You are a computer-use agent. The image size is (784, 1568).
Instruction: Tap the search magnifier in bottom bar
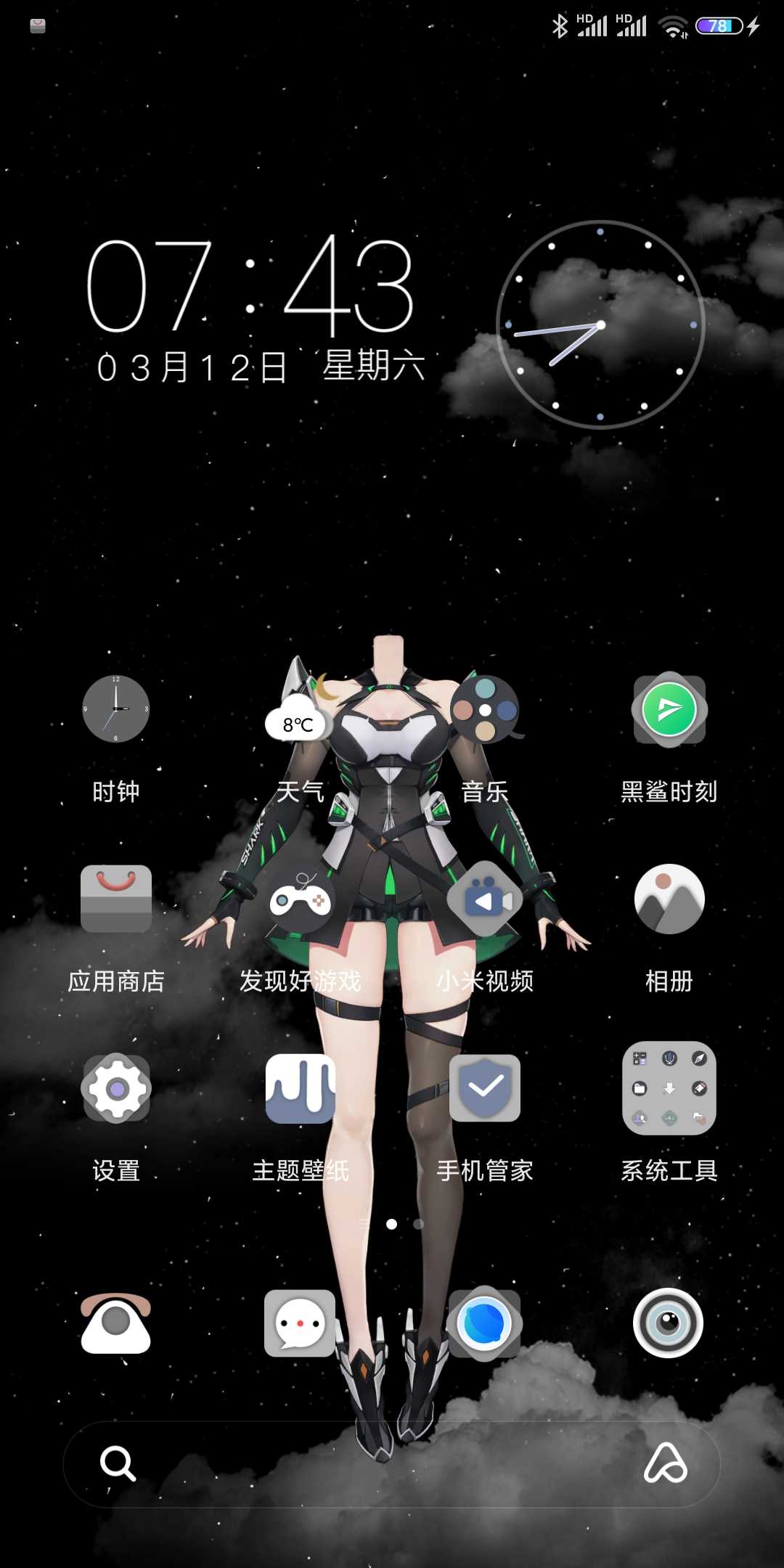click(x=118, y=1463)
